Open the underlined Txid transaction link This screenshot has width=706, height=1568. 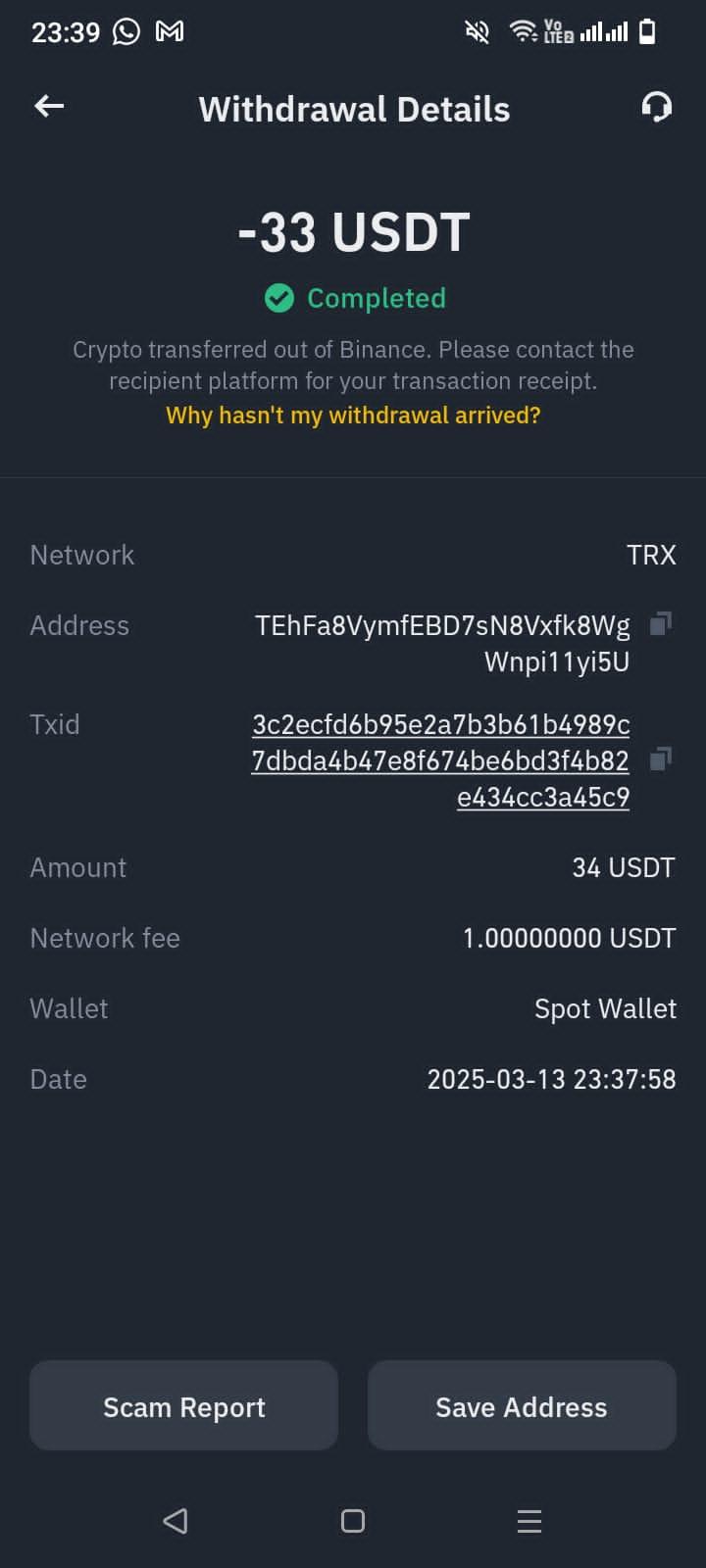[441, 760]
